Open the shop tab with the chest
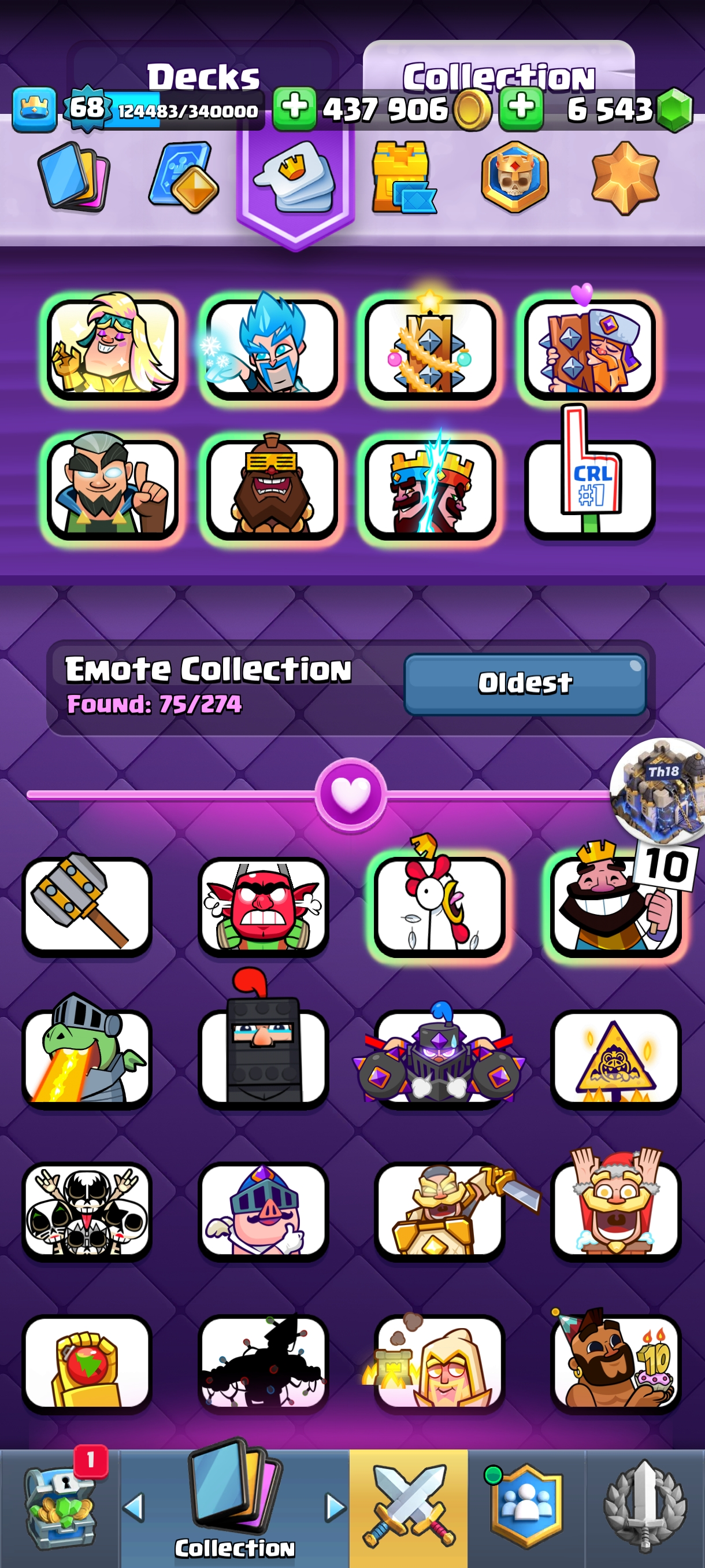 (60, 1508)
